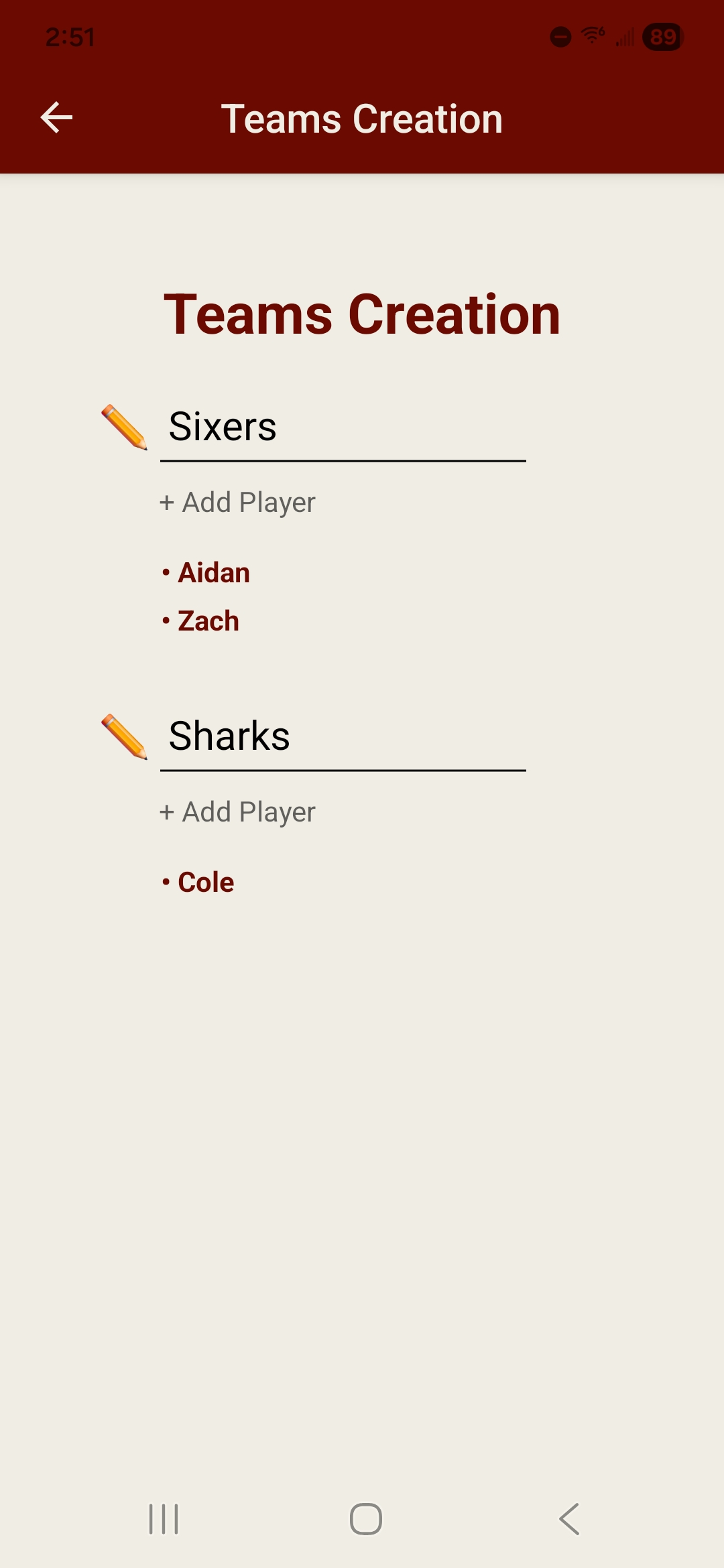This screenshot has height=1568, width=724.
Task: Tap the battery indicator in the status bar
Action: [x=662, y=37]
